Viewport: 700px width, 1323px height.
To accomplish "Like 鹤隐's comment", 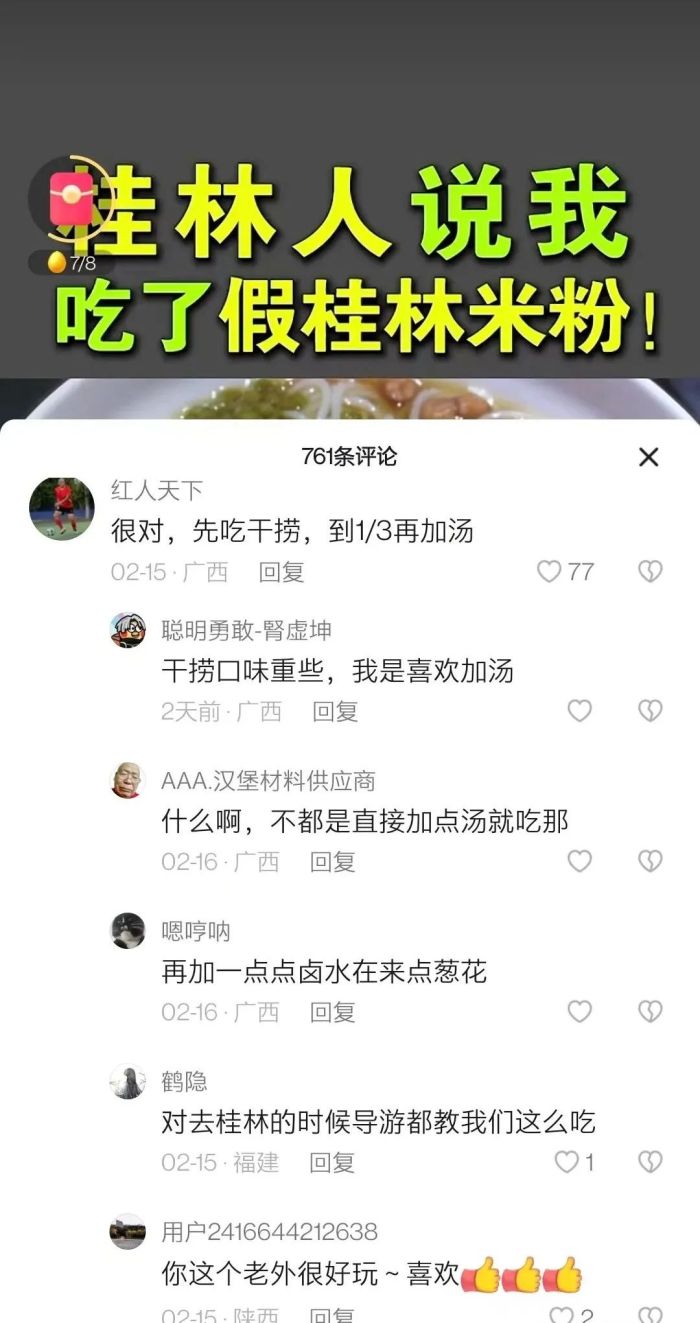I will pos(567,1161).
